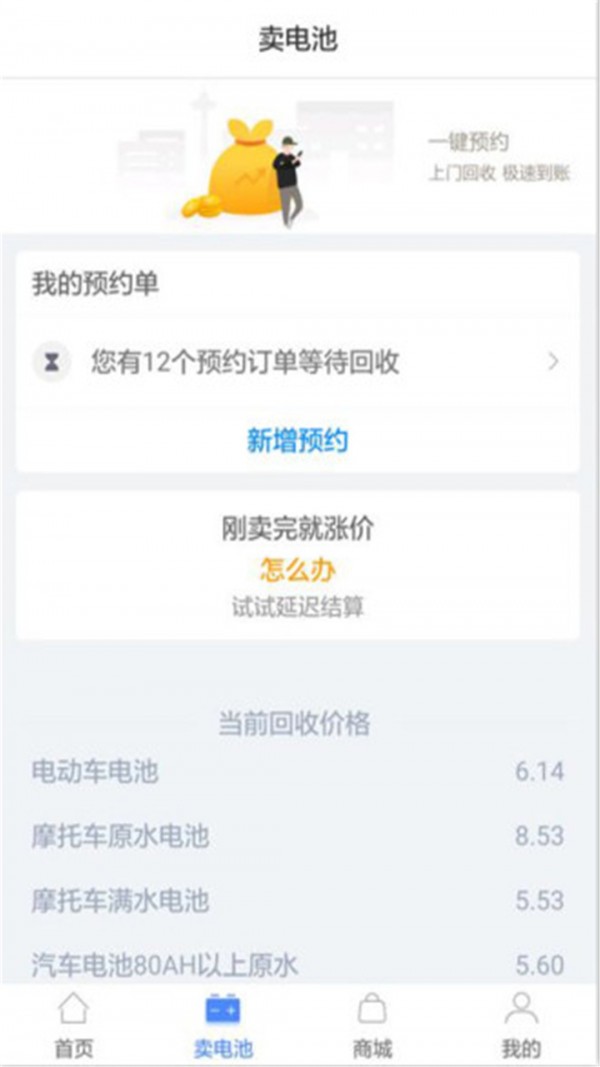600x1067 pixels.
Task: Go to the 商城 tab
Action: click(372, 1026)
